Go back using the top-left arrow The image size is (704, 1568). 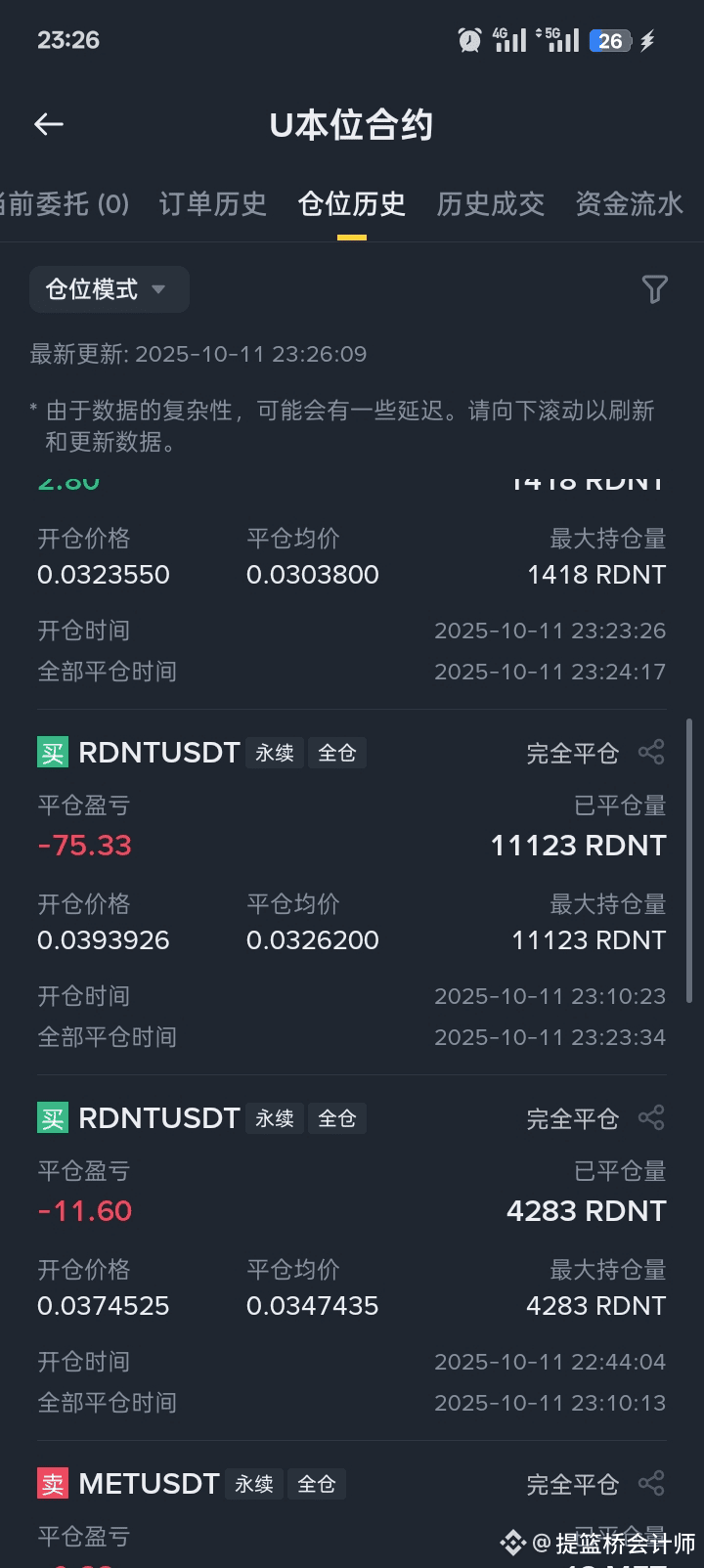pos(49,124)
